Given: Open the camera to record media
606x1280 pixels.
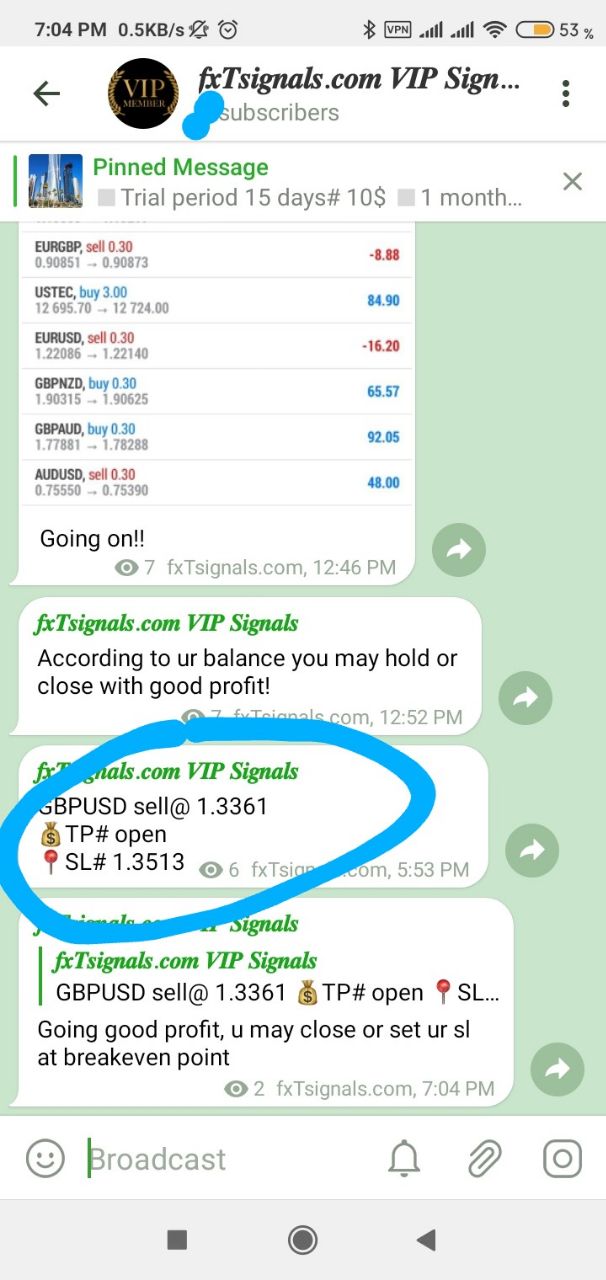Looking at the screenshot, I should [562, 1159].
